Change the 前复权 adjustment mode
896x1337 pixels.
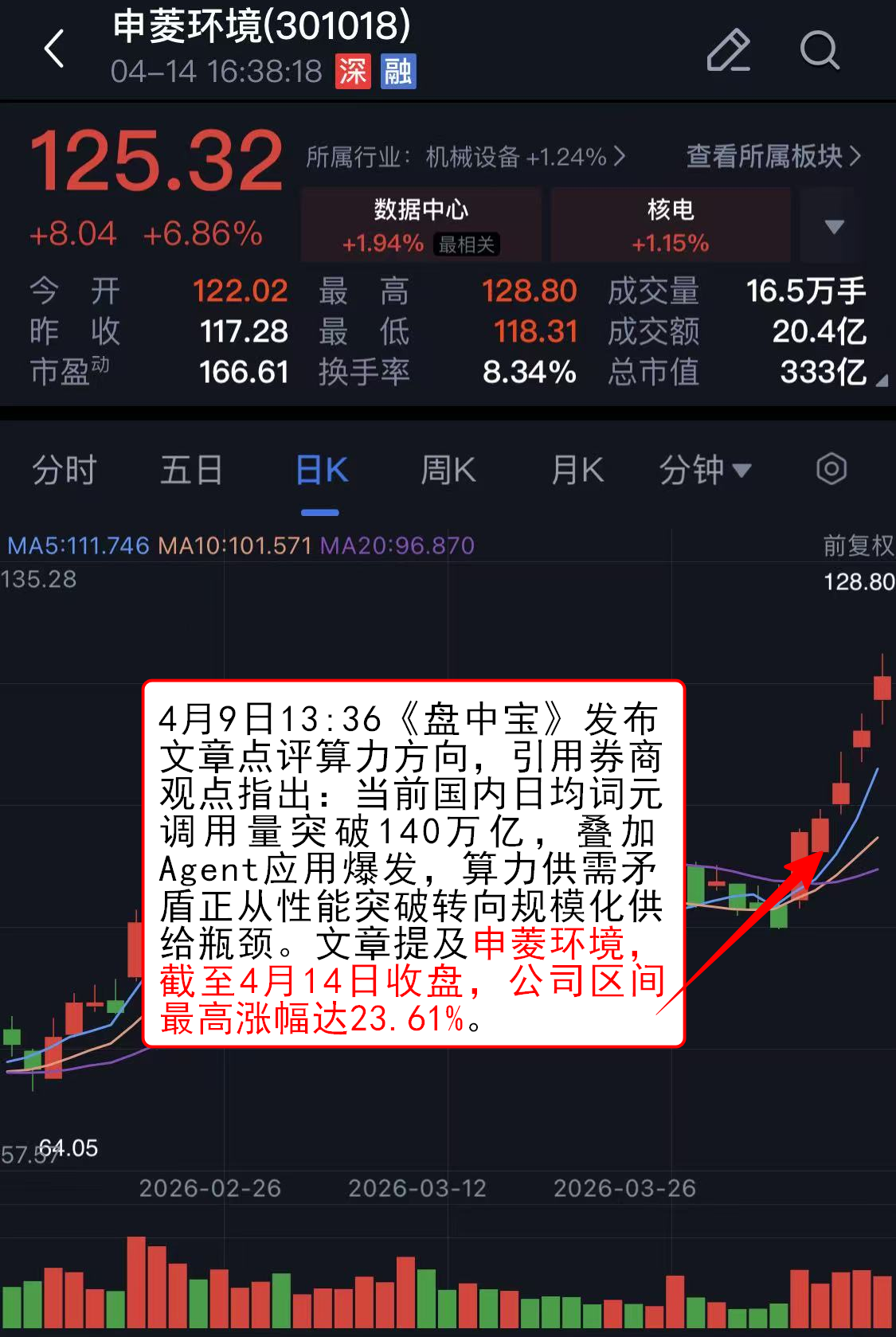coord(857,545)
